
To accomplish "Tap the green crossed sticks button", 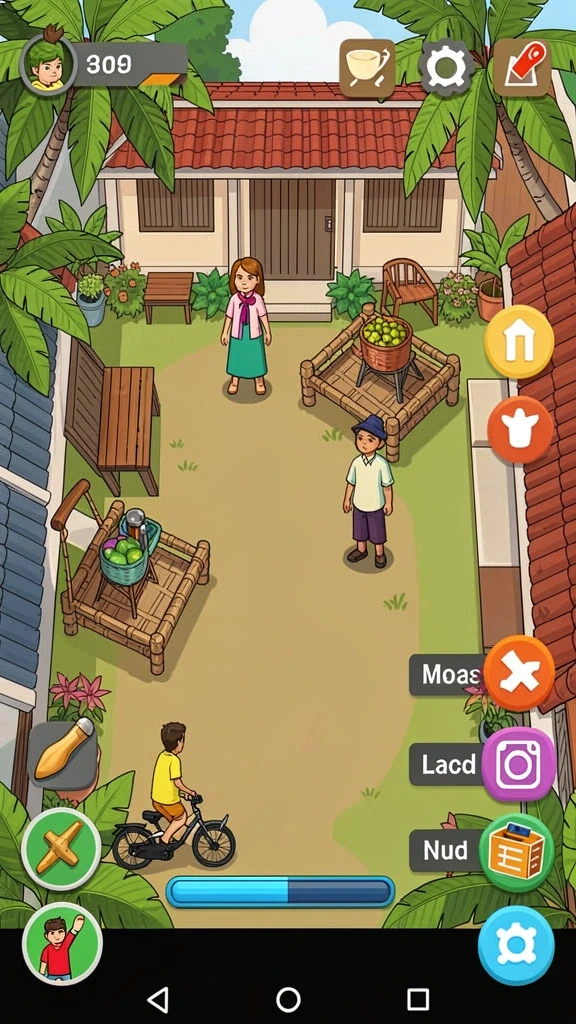I will (x=61, y=848).
